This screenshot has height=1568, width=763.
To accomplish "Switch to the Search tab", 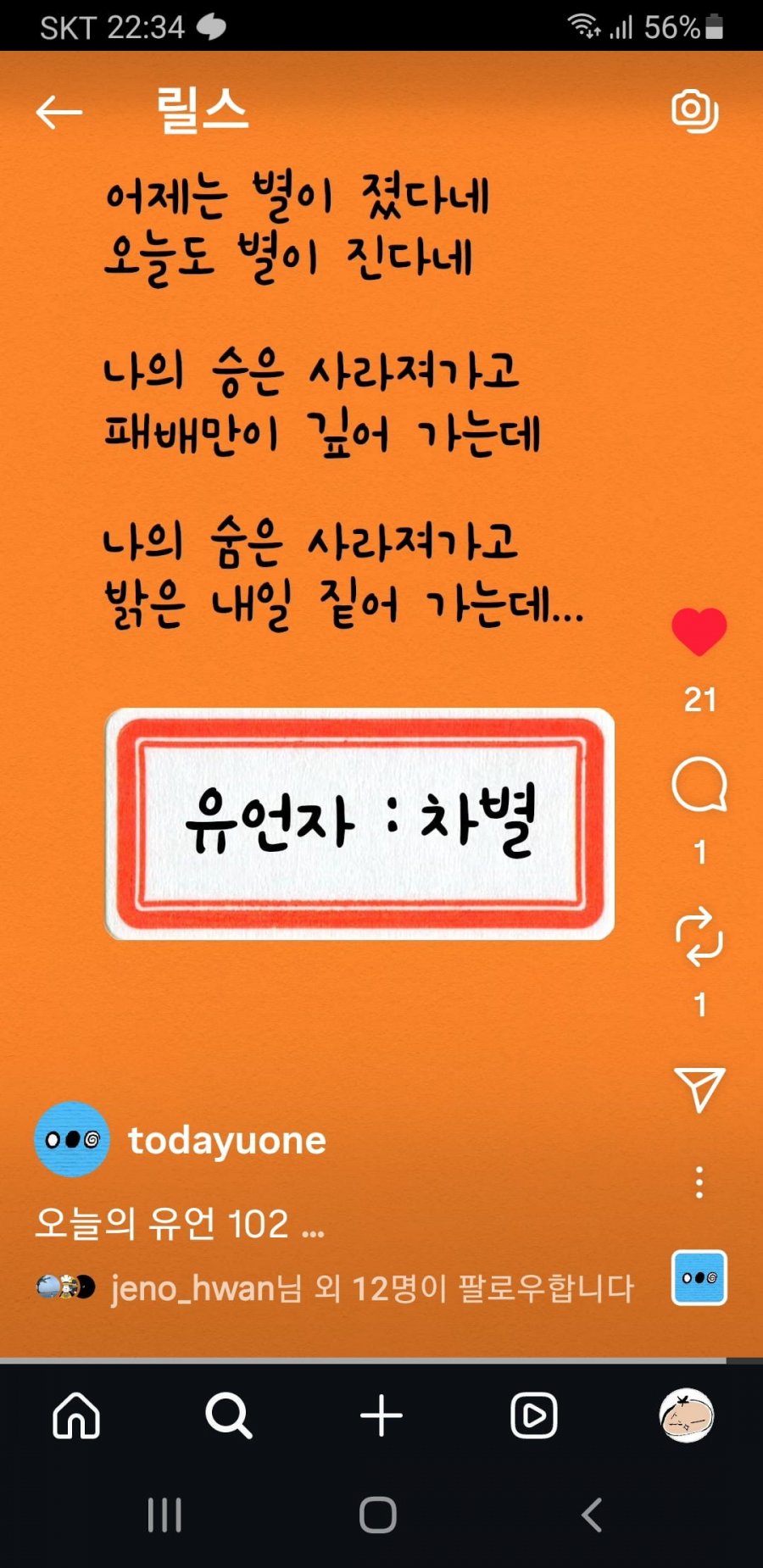I will coord(228,1415).
